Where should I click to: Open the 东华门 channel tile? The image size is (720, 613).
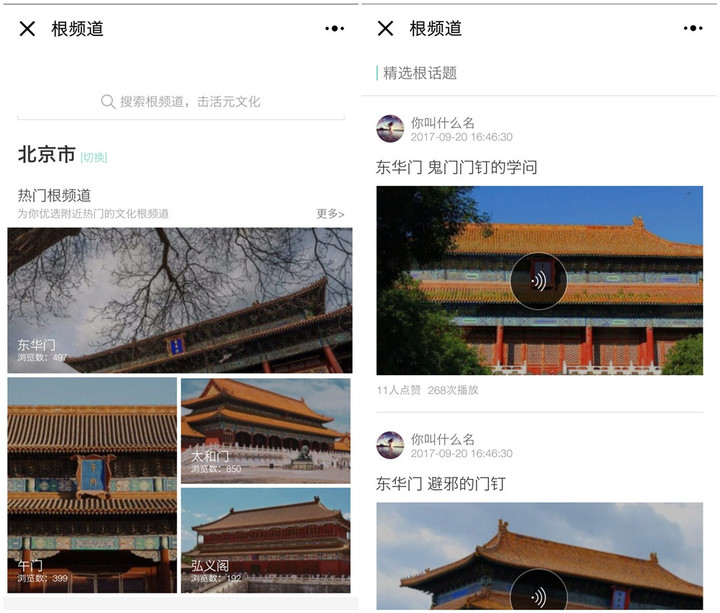pyautogui.click(x=180, y=300)
